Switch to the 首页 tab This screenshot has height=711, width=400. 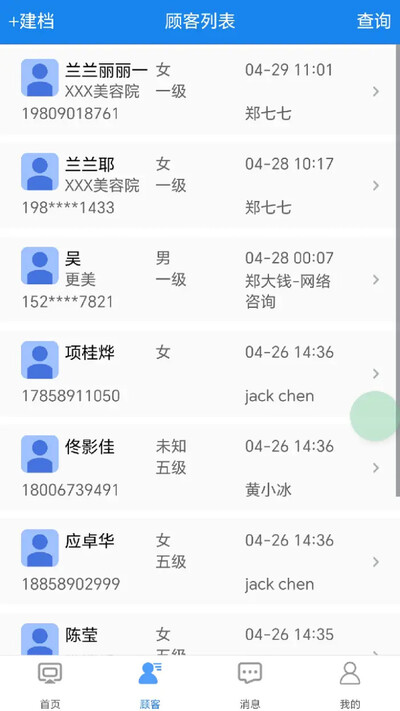coord(50,684)
